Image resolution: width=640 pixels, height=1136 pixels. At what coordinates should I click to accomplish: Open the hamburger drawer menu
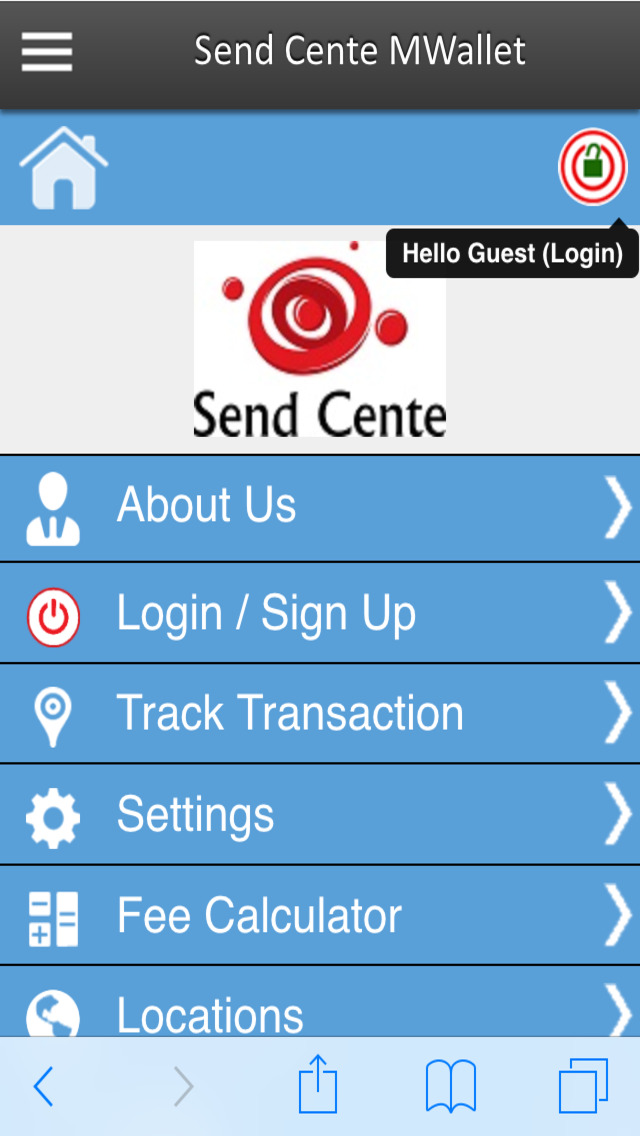[x=47, y=52]
